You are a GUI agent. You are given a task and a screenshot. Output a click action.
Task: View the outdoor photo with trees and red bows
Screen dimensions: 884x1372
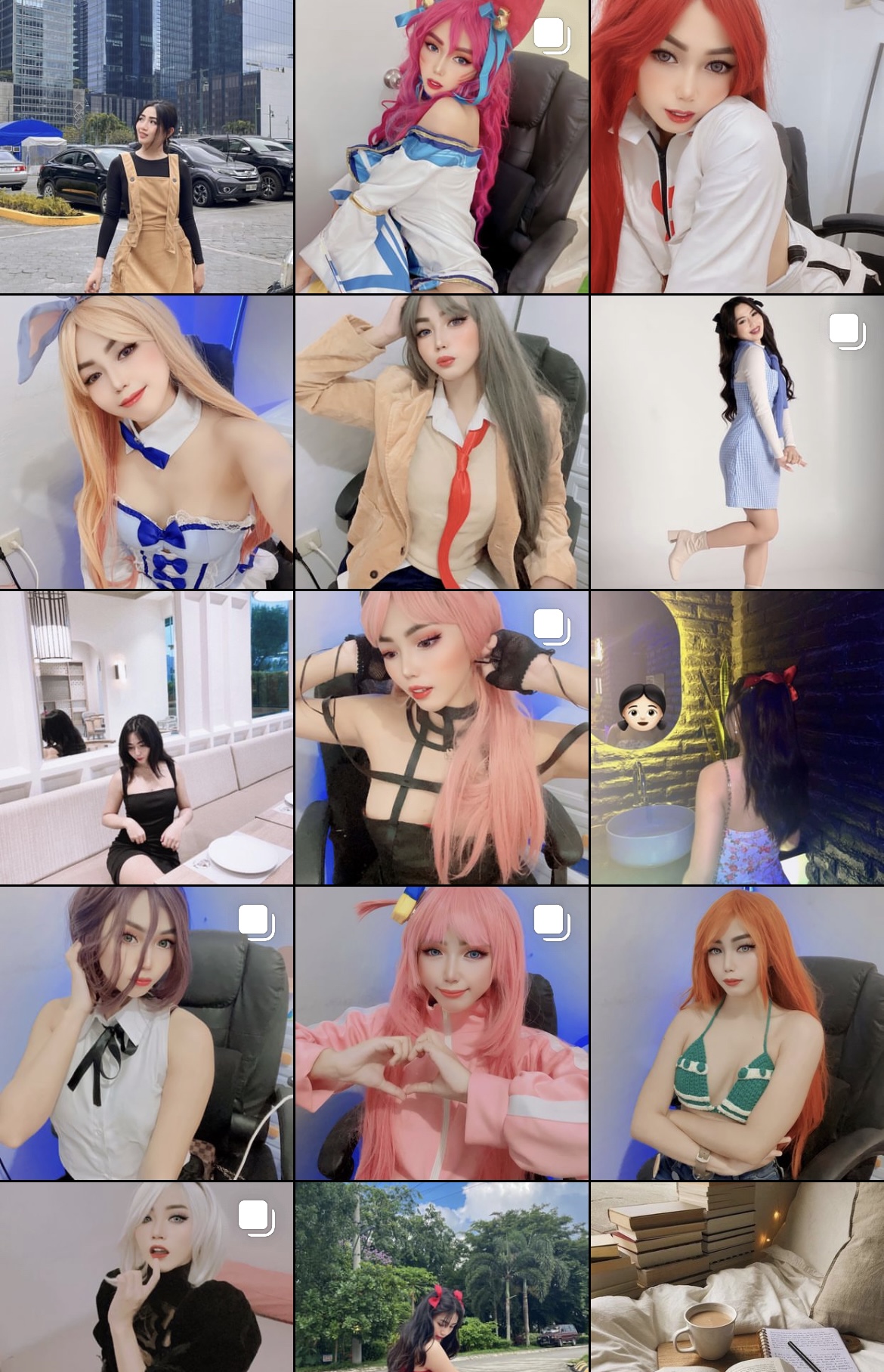tap(441, 1278)
